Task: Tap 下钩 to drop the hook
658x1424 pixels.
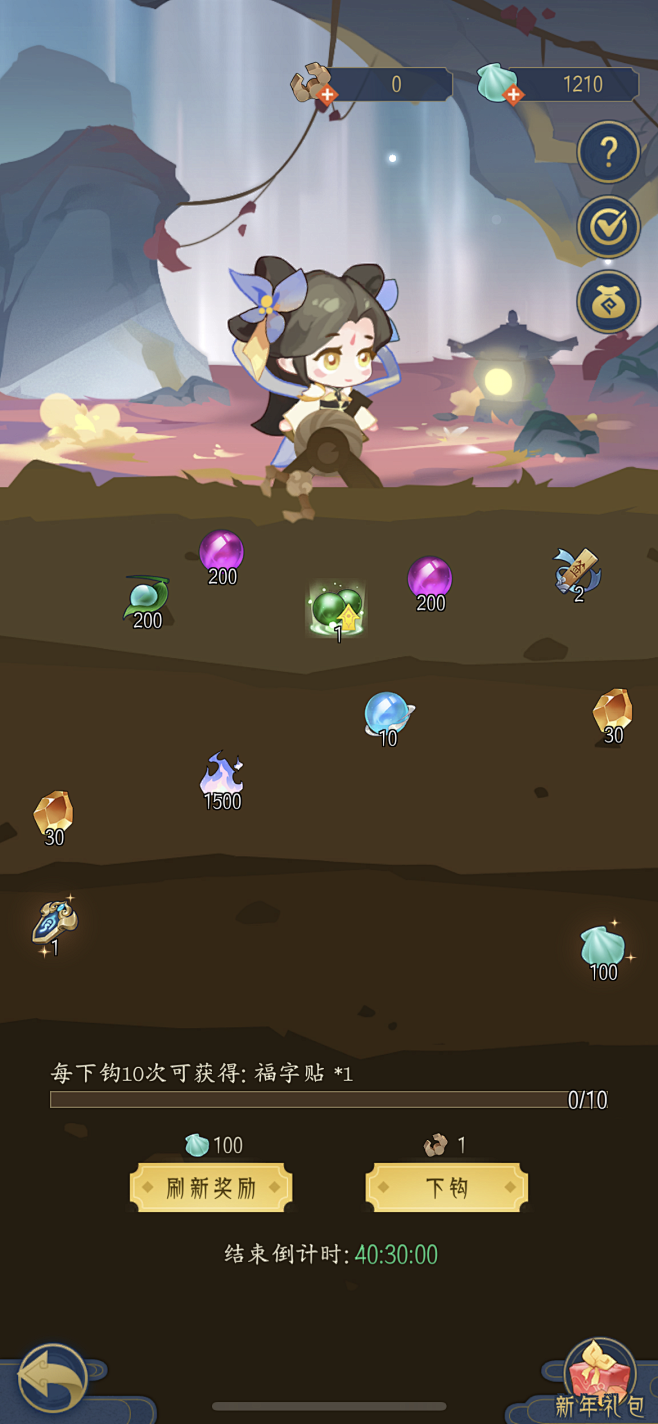Action: (x=446, y=1188)
